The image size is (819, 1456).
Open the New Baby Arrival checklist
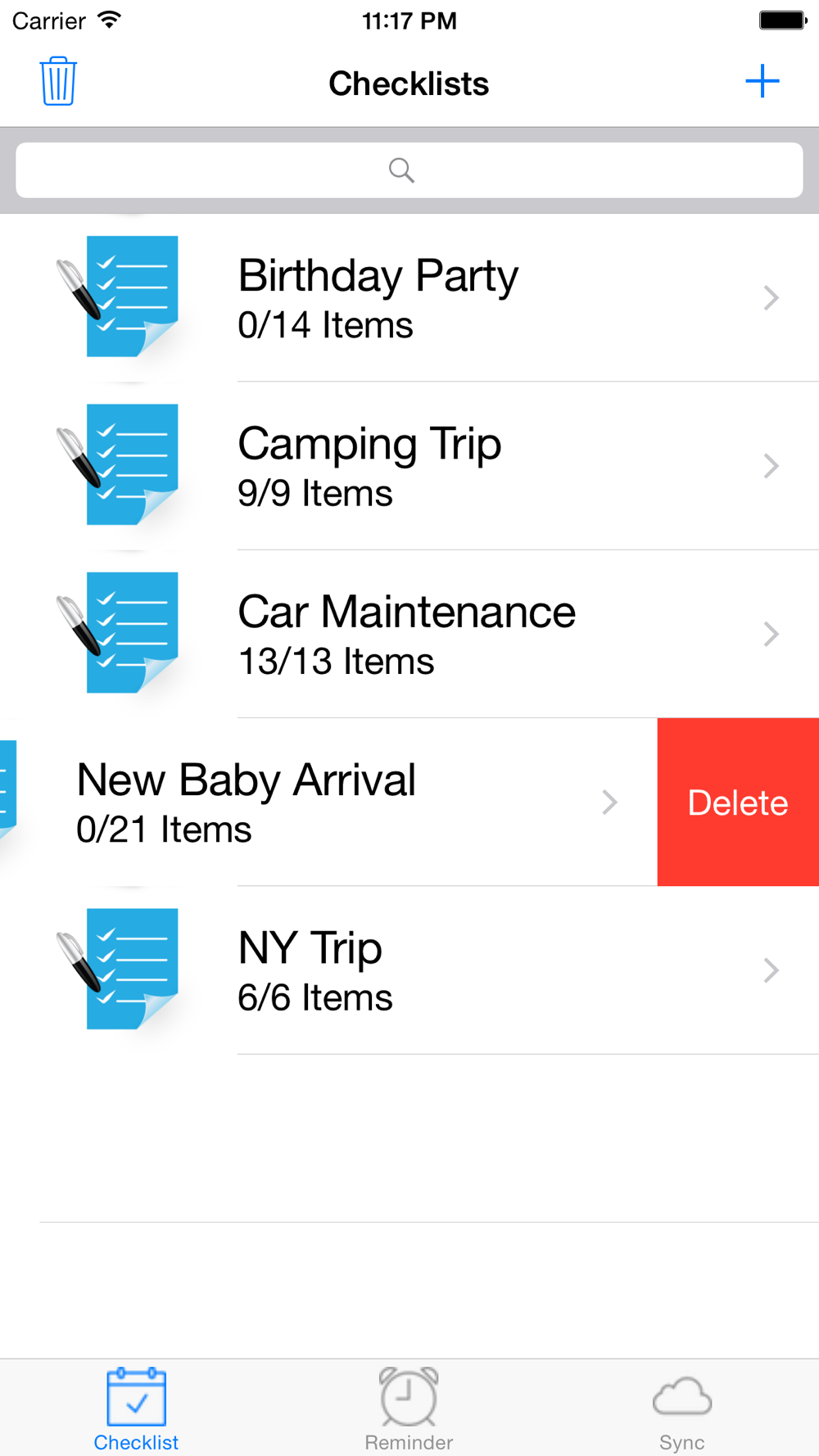point(328,803)
